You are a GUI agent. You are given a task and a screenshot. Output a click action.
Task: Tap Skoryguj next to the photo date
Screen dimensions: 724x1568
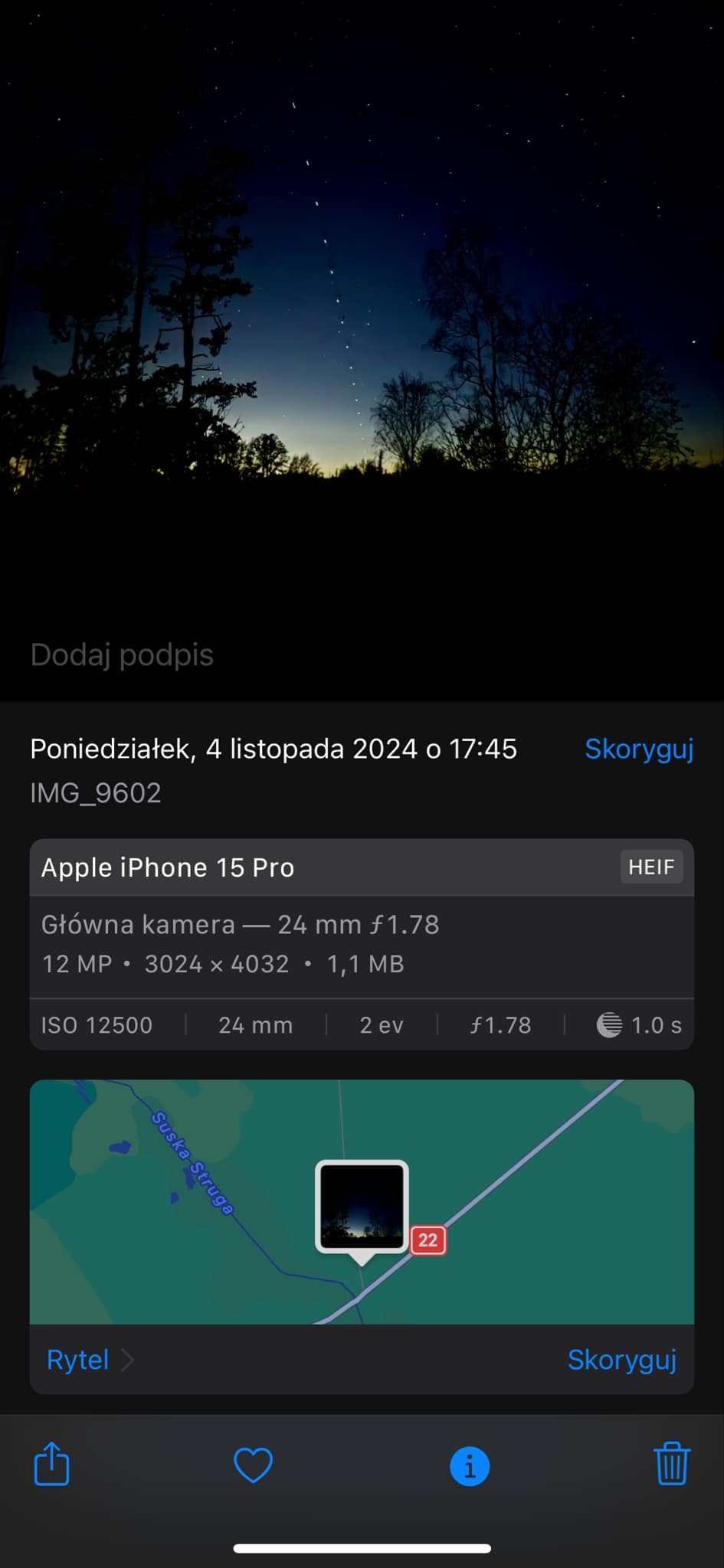click(x=638, y=749)
